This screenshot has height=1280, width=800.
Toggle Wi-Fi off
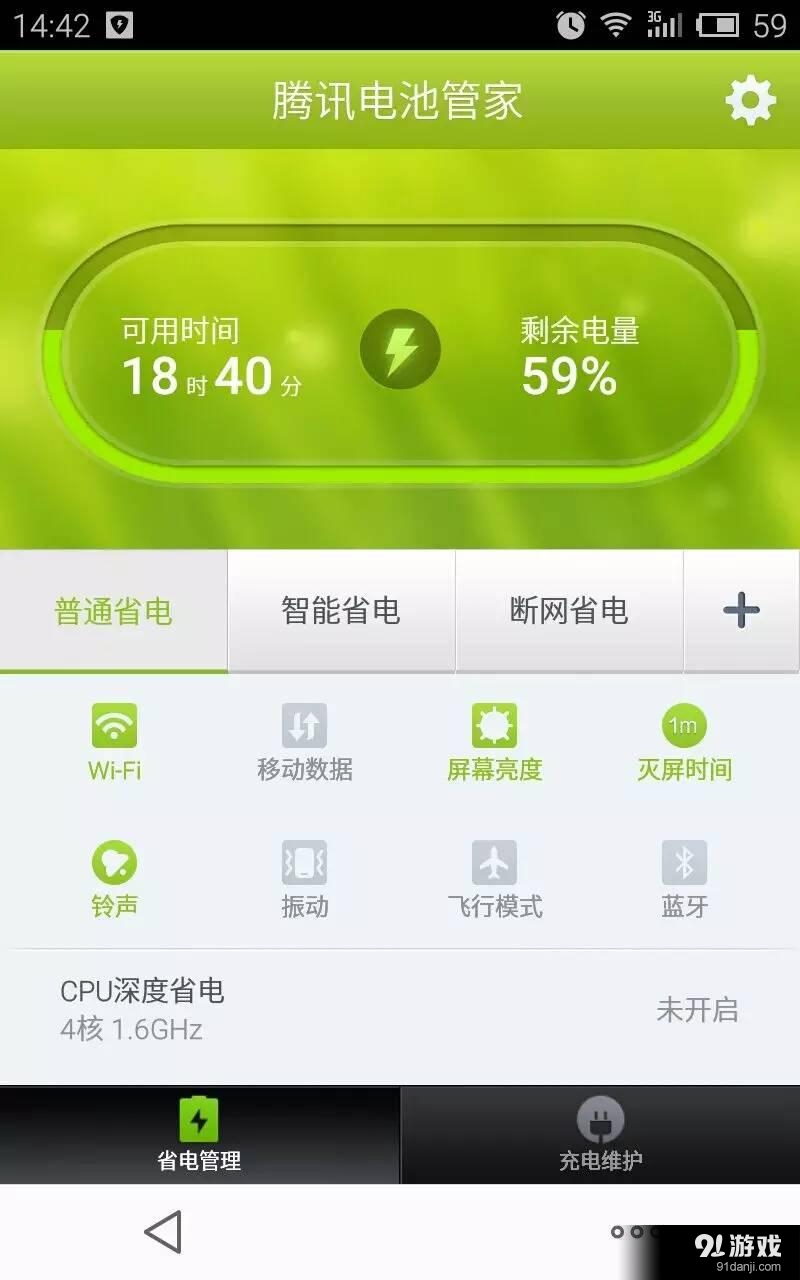pos(114,742)
